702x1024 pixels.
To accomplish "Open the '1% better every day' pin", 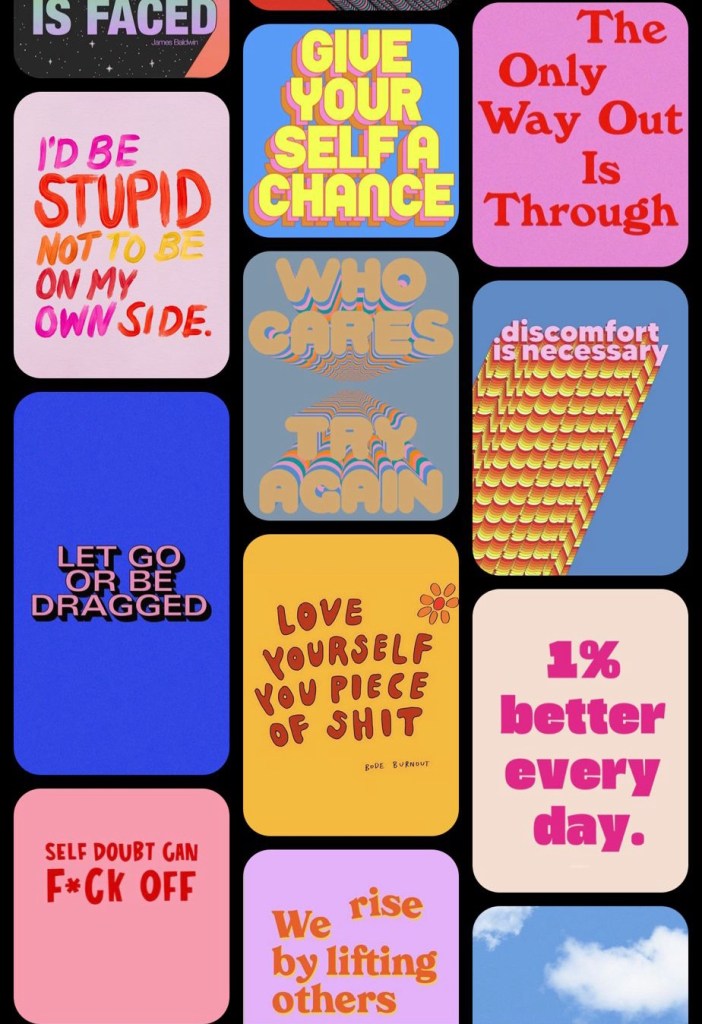I will point(580,741).
